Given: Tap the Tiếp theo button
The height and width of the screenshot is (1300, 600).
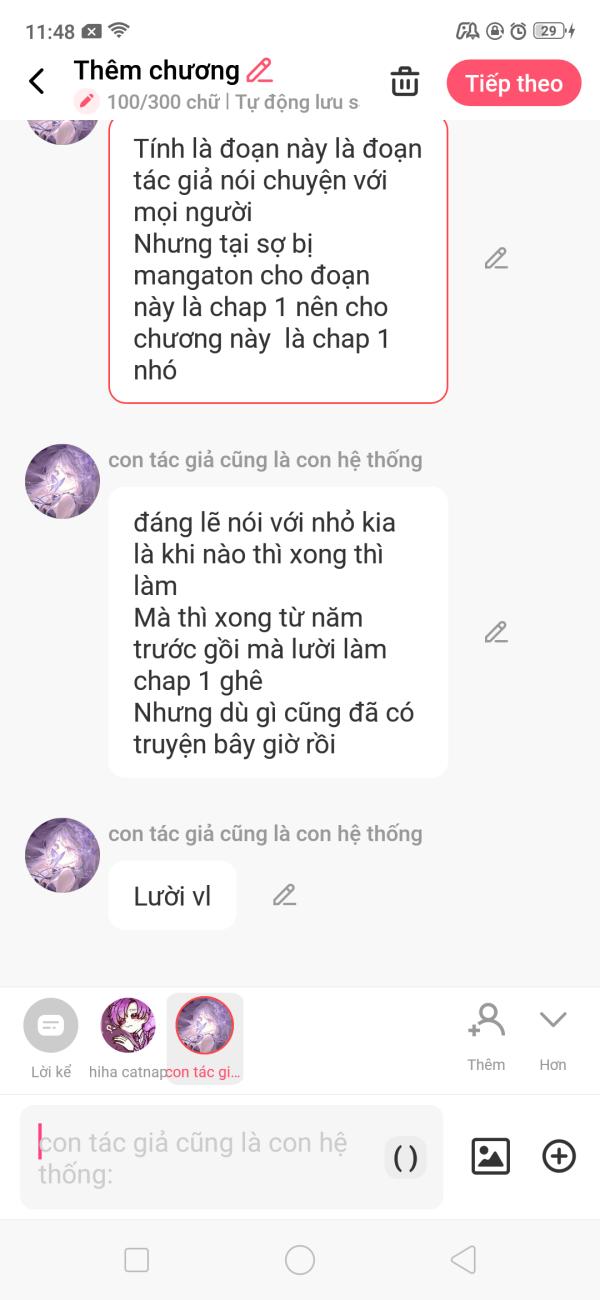Looking at the screenshot, I should [514, 83].
